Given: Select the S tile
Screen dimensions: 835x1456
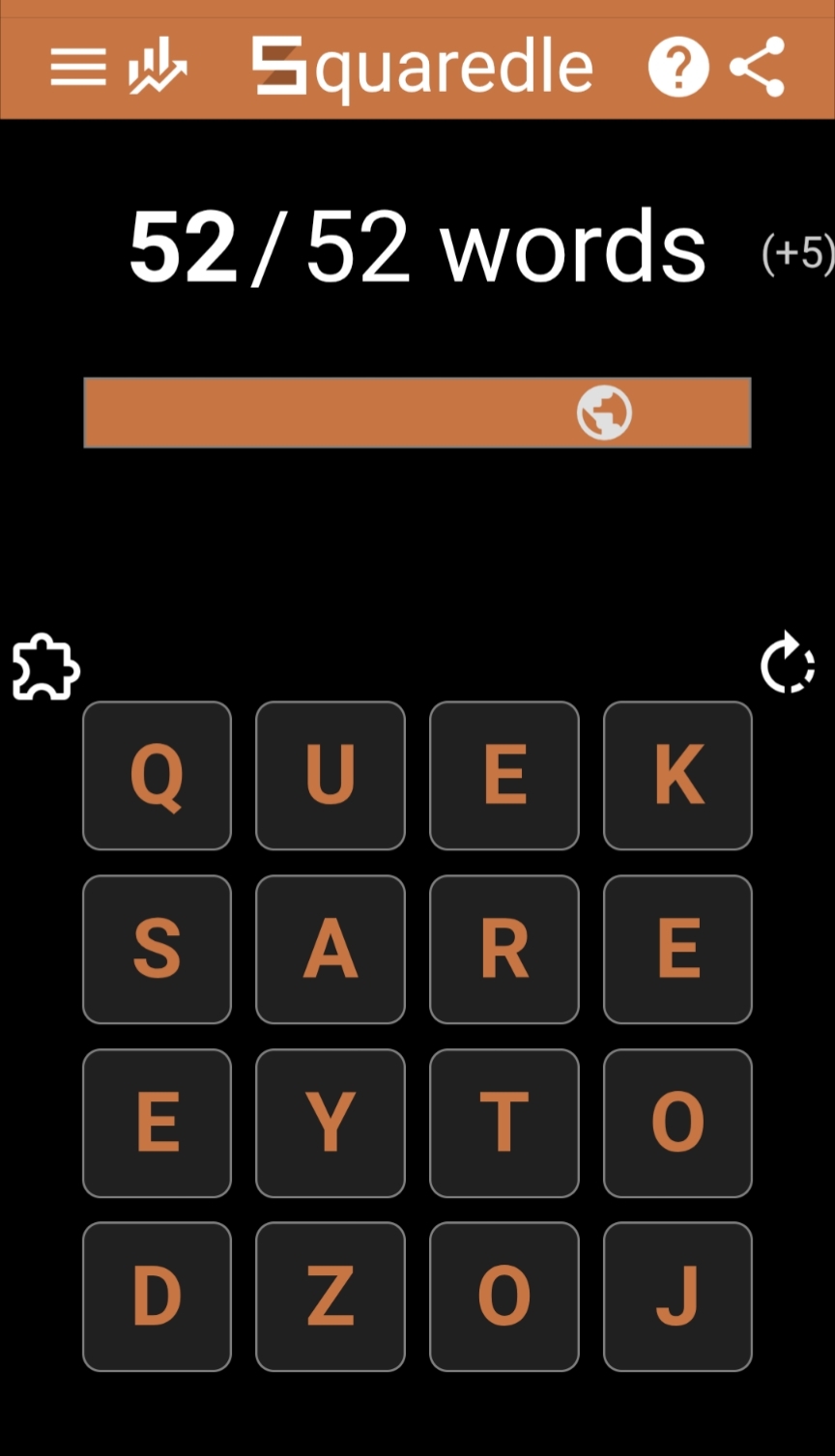Looking at the screenshot, I should click(x=157, y=950).
